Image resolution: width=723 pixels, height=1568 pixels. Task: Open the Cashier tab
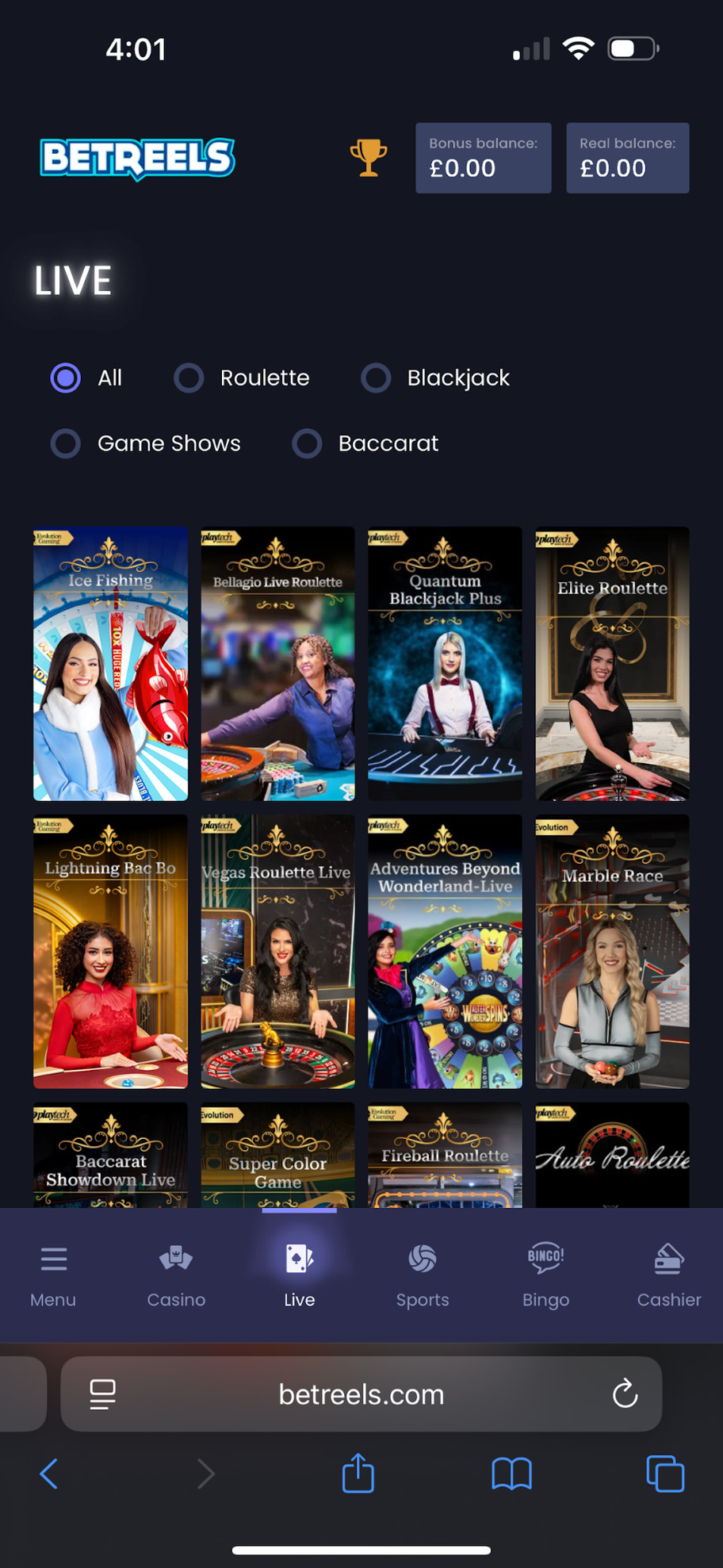click(x=669, y=1274)
